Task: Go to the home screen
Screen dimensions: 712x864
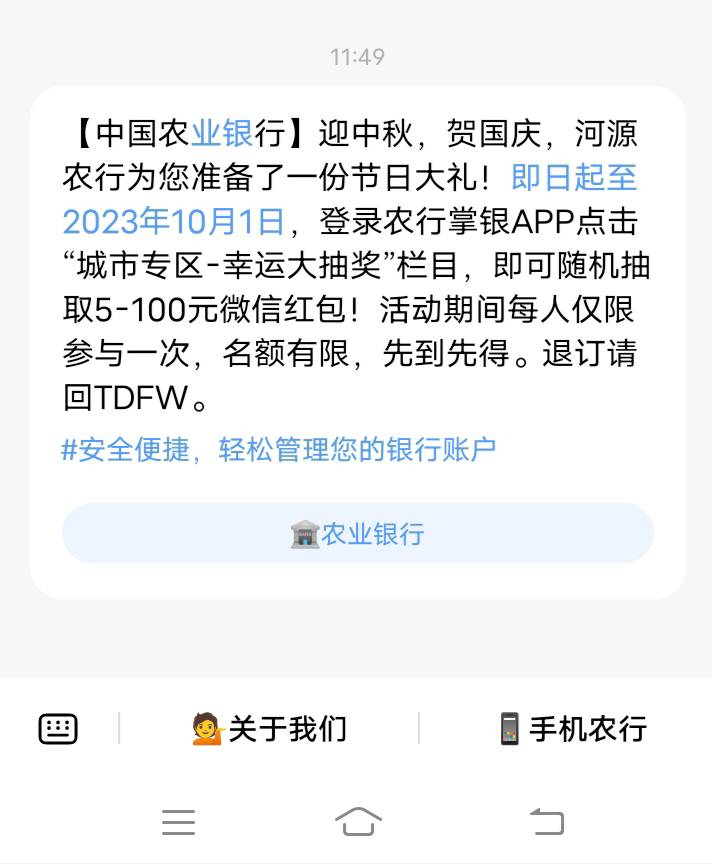Action: (x=358, y=822)
